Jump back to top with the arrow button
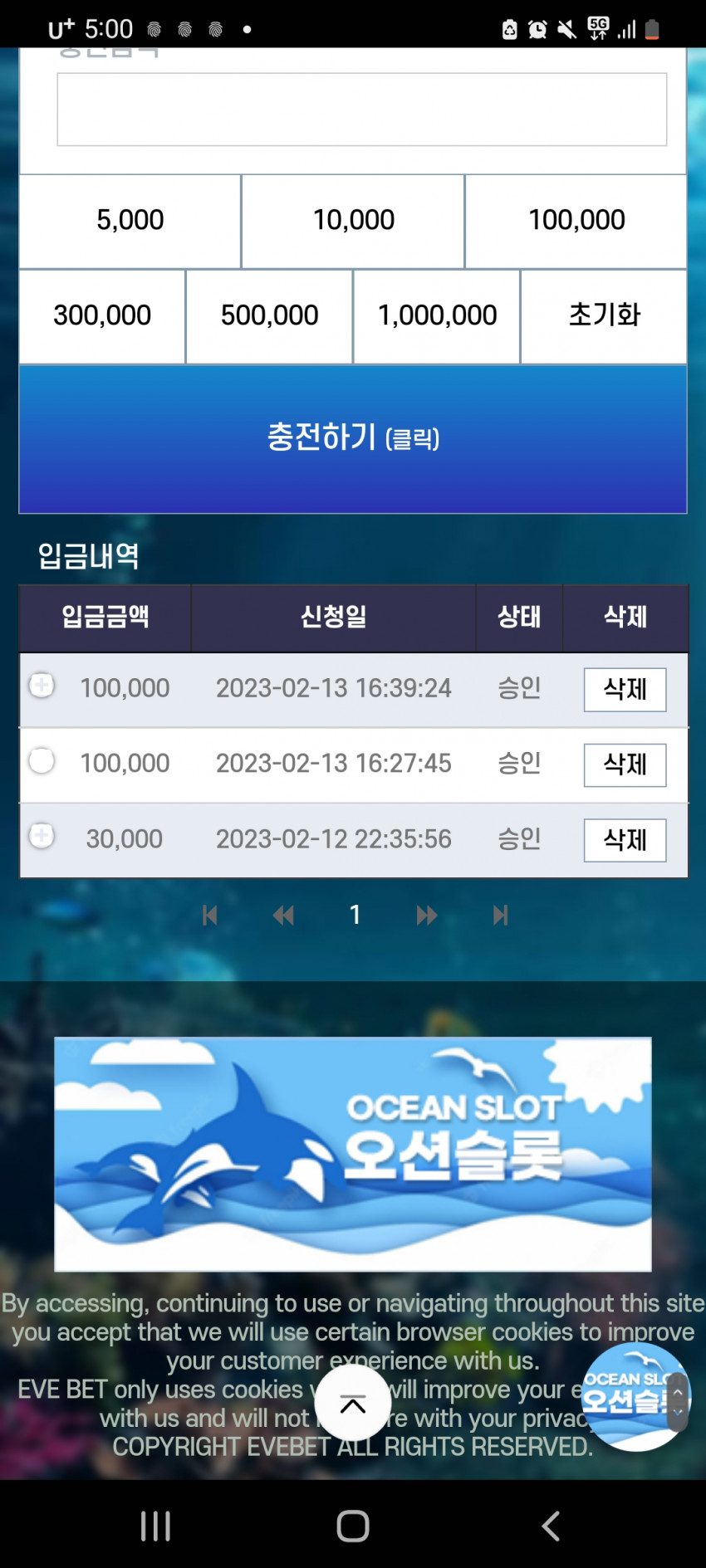Screen dimensions: 706x1568 353,1404
